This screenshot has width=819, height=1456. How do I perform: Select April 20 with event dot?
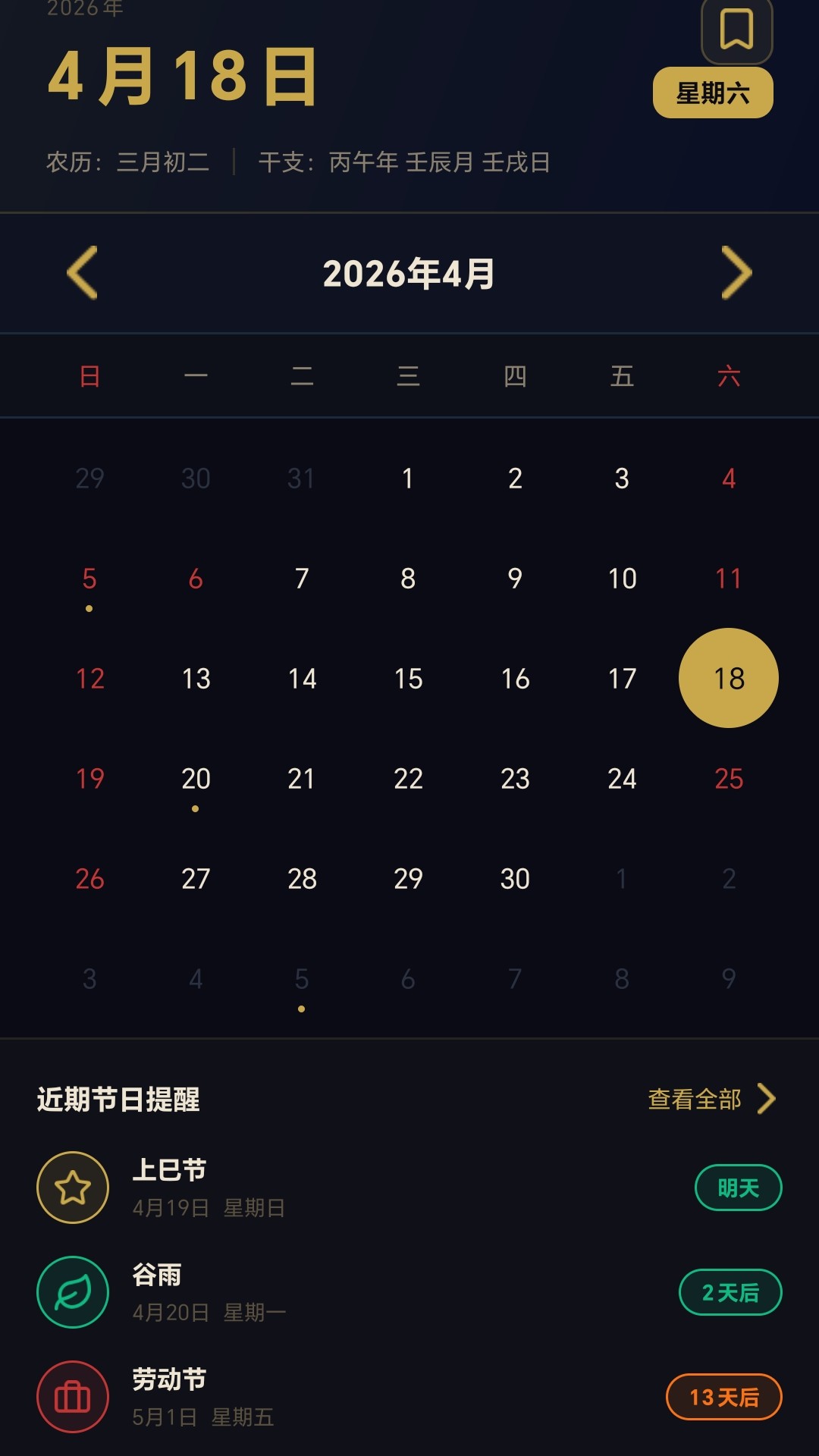(x=195, y=777)
